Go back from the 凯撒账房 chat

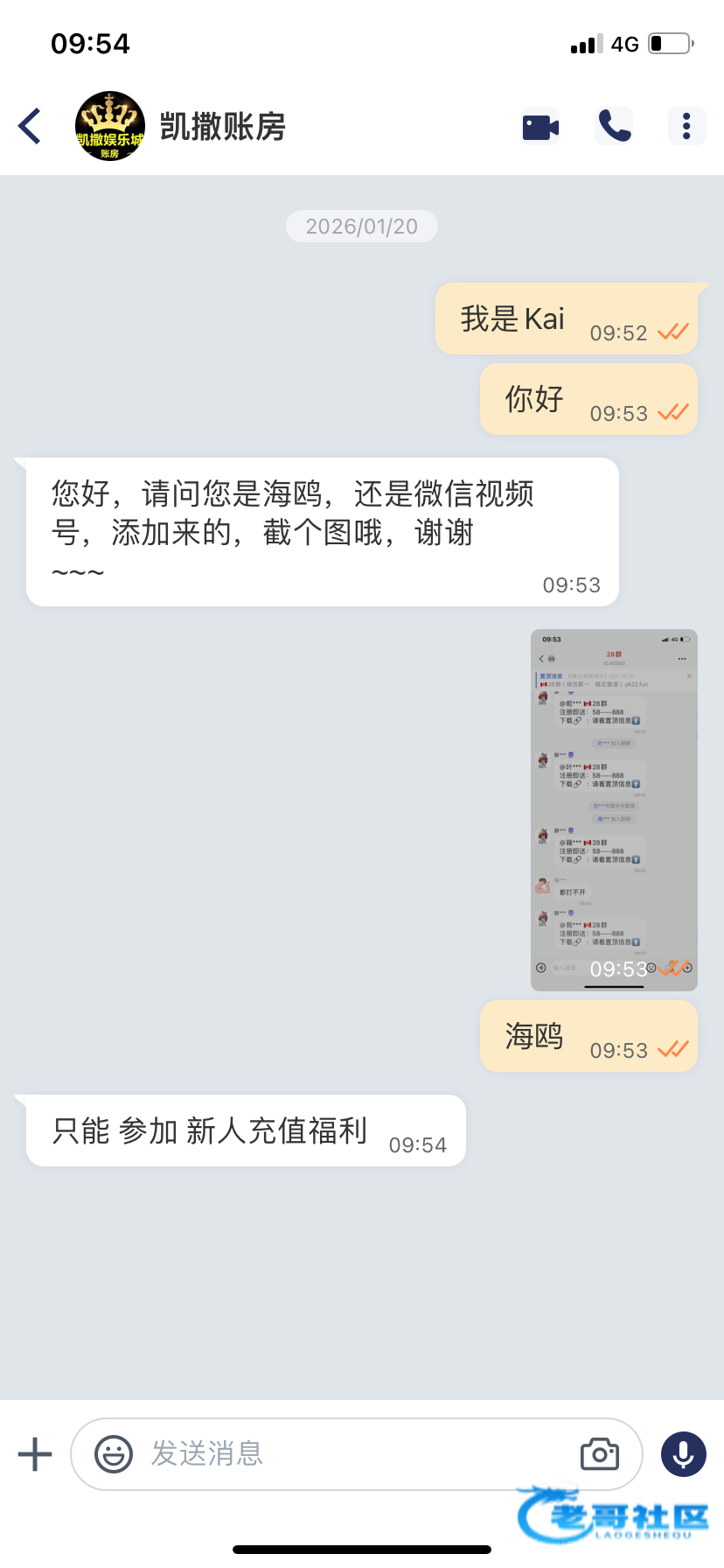pyautogui.click(x=31, y=126)
